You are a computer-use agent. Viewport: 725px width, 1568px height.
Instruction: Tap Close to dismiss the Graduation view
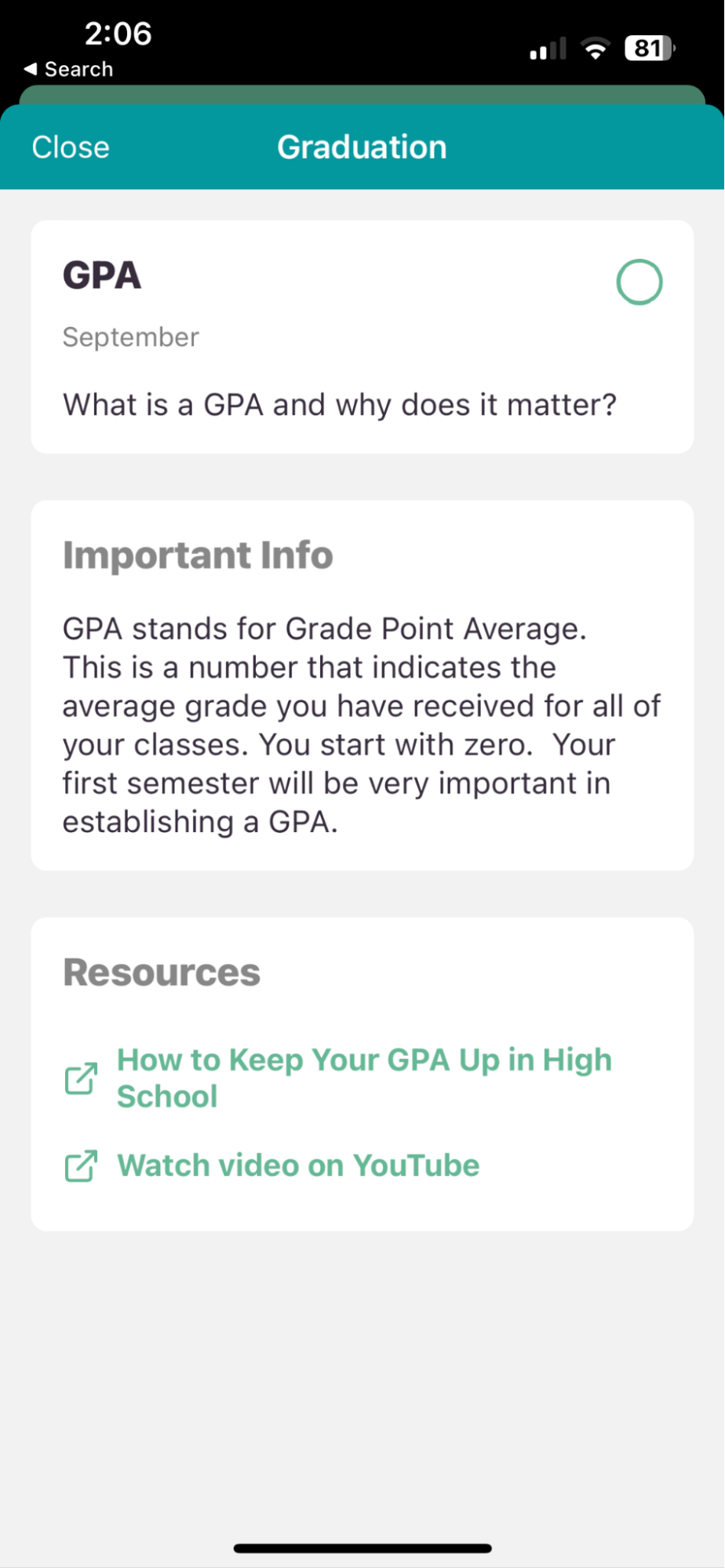coord(70,147)
